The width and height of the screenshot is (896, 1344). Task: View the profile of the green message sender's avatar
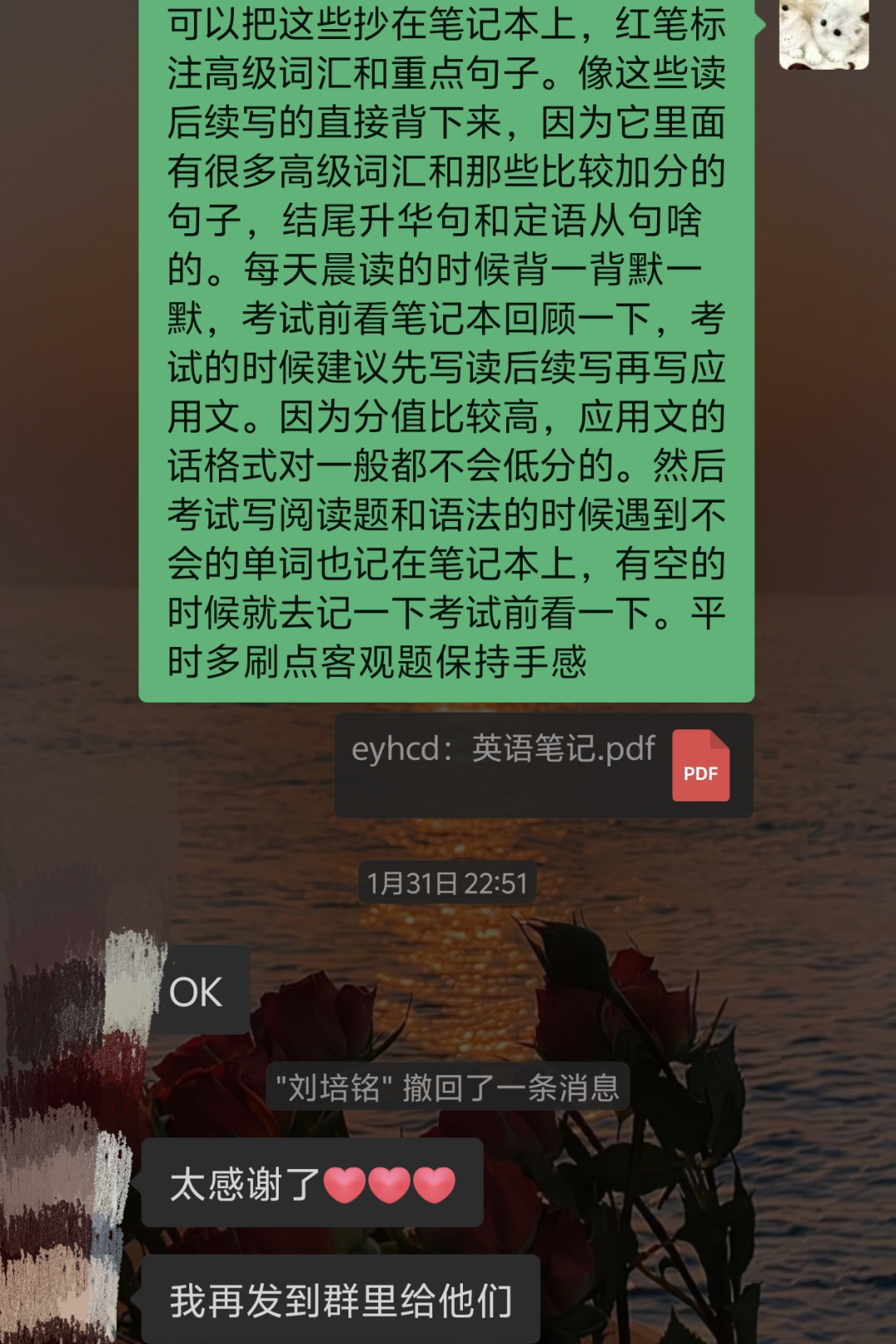tap(823, 34)
